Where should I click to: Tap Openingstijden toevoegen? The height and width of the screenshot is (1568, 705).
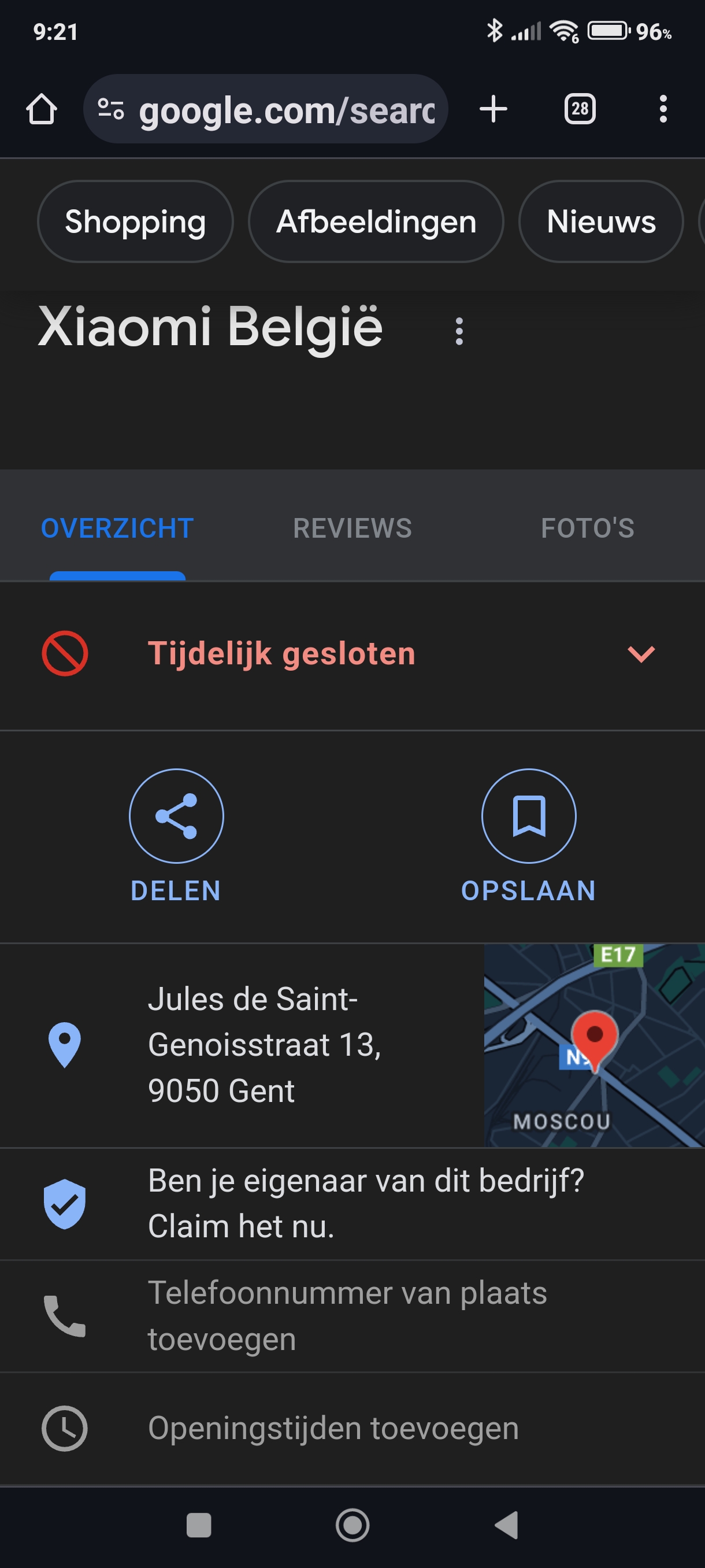pos(352,1428)
